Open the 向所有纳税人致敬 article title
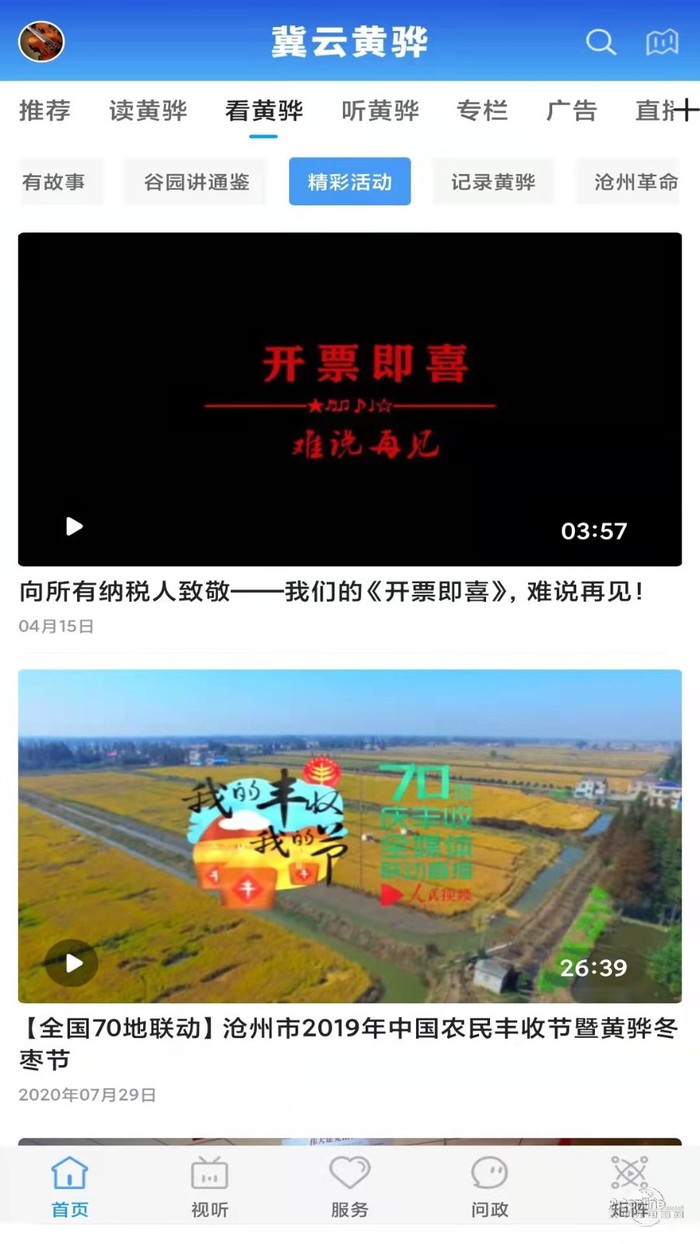The image size is (700, 1244). tap(332, 591)
